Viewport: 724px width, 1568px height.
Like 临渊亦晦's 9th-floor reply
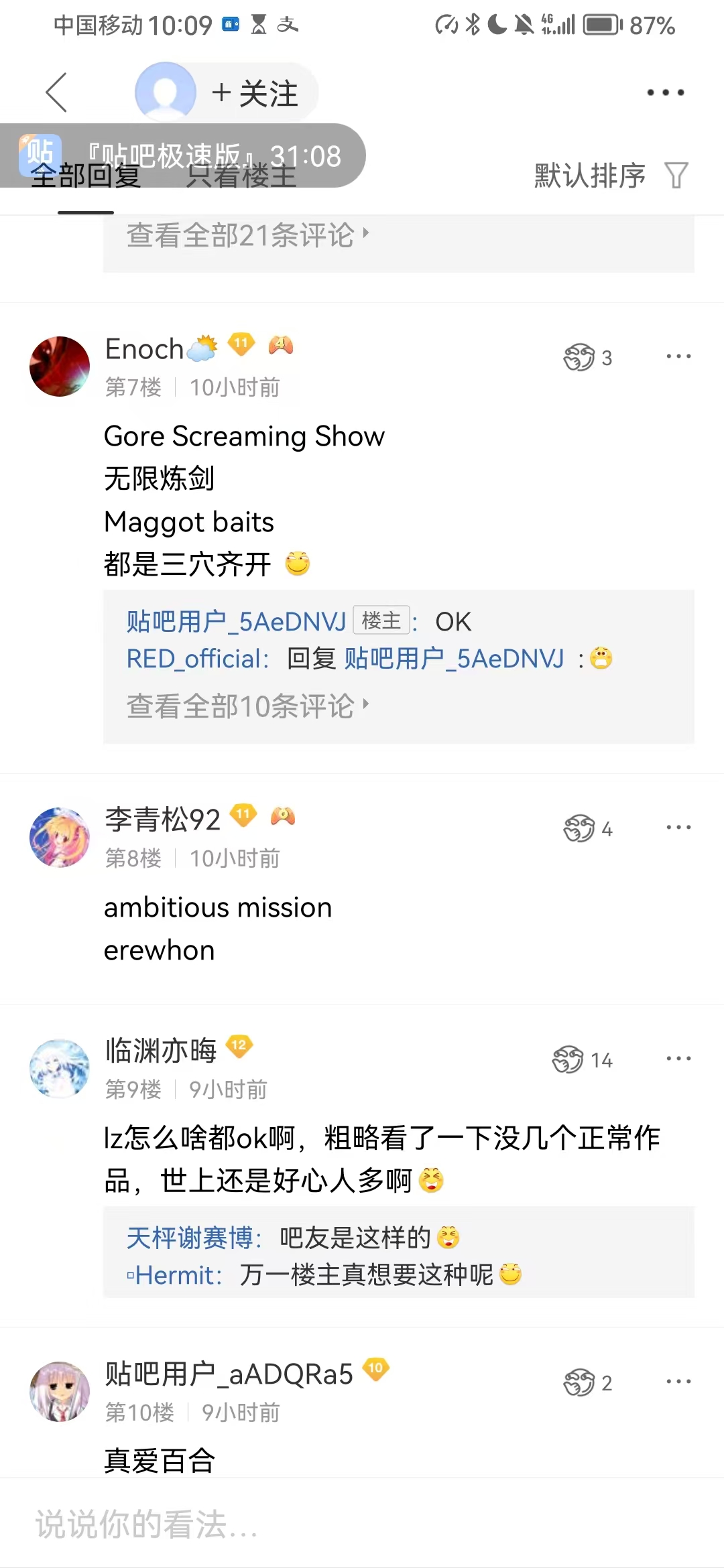[x=581, y=1060]
